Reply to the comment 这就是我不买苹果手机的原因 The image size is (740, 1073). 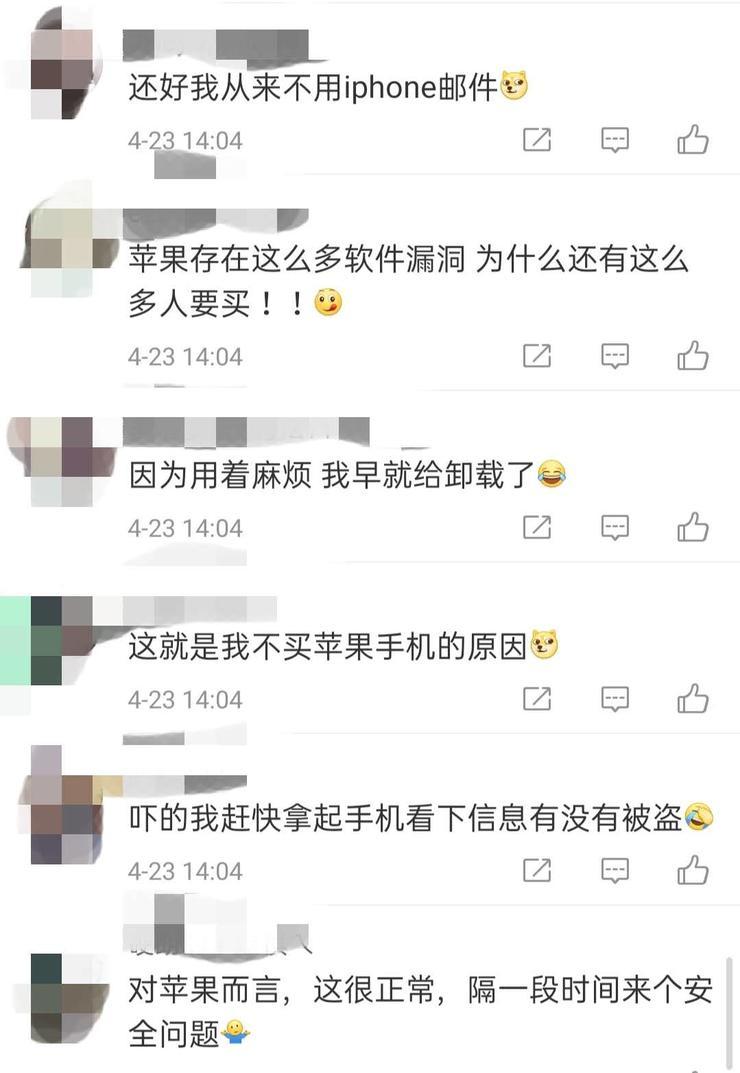click(615, 699)
